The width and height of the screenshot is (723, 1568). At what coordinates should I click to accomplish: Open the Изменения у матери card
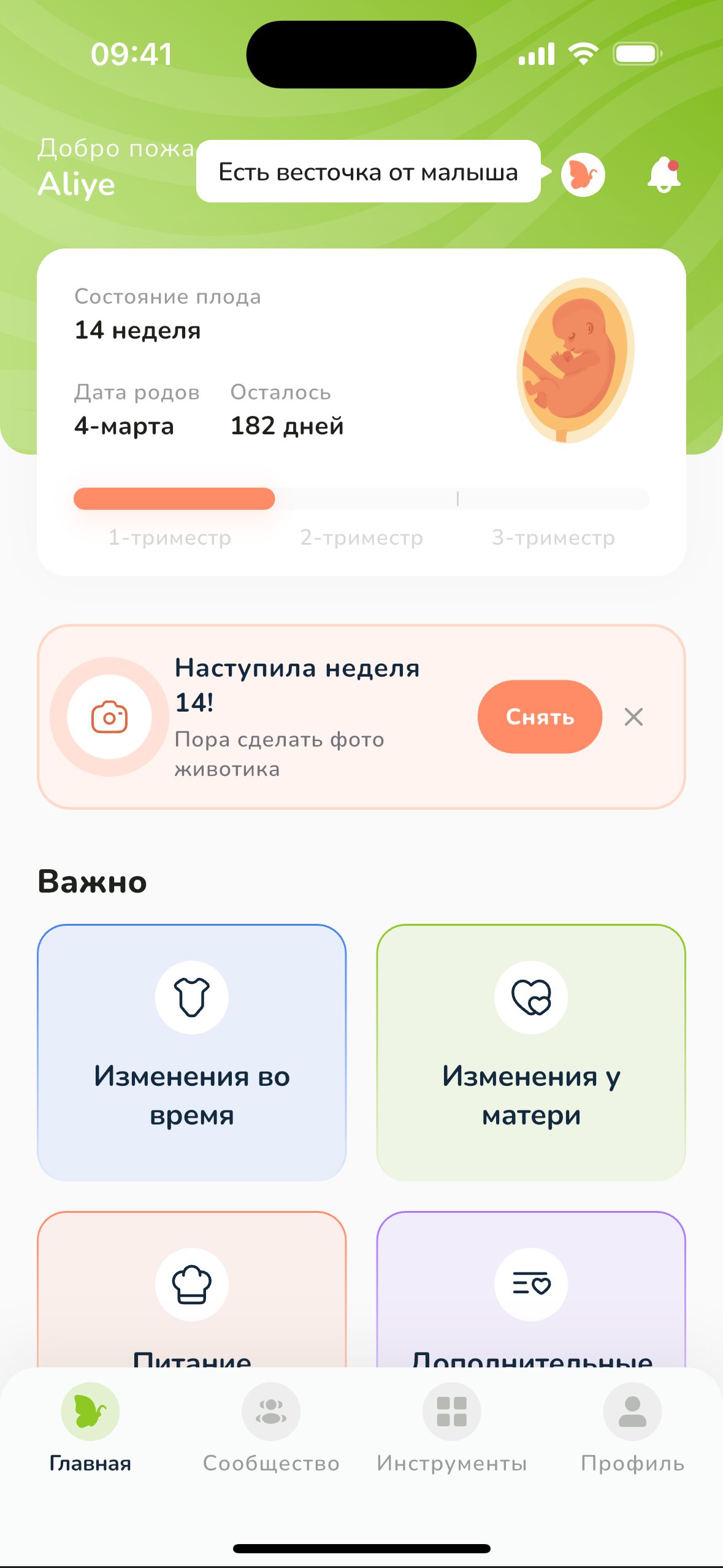point(531,1052)
